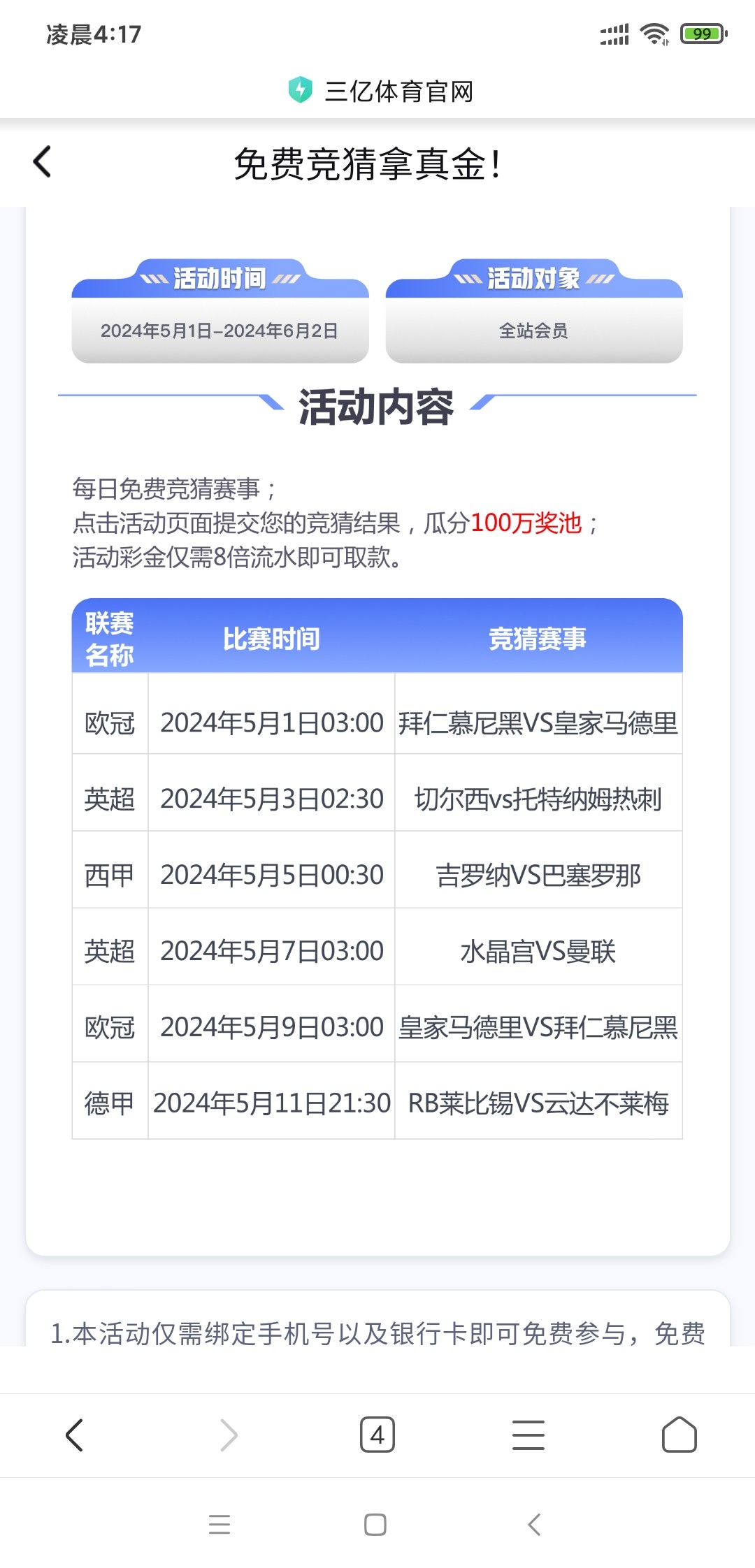Tap the page title 免费竞猜拿真金
The height and width of the screenshot is (1568, 755).
click(368, 165)
